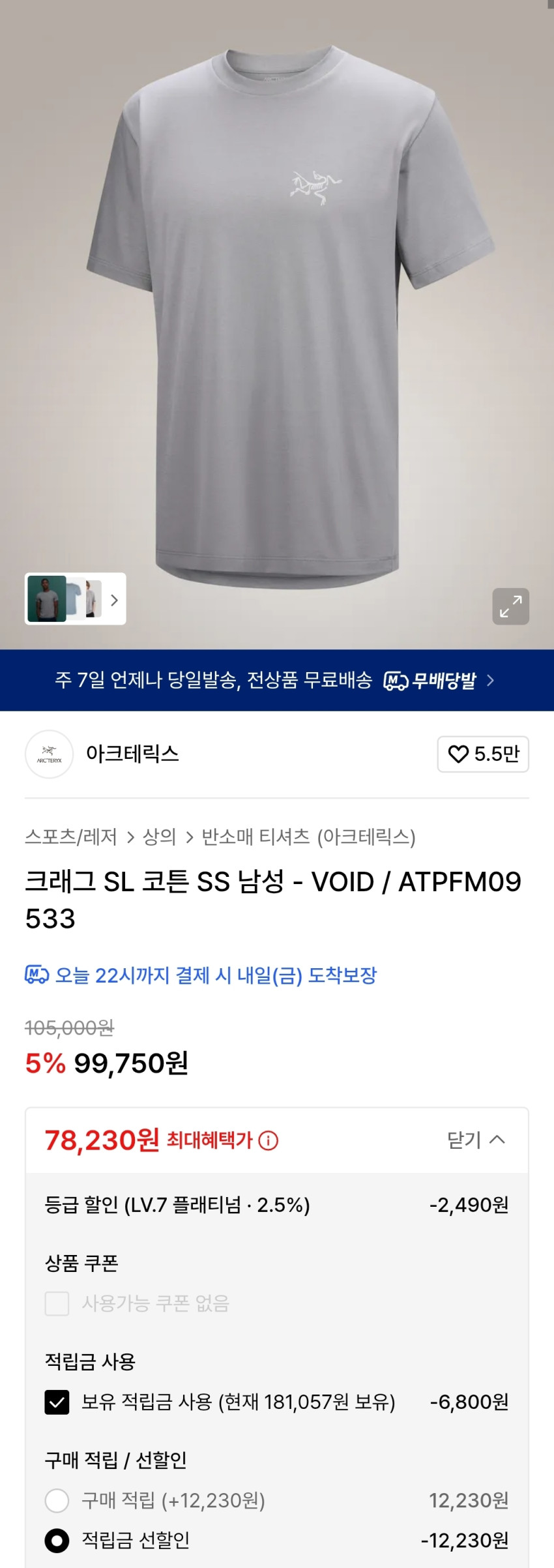This screenshot has height=1568, width=554.
Task: Open the 무배당발 free shipping banner
Action: 276,681
